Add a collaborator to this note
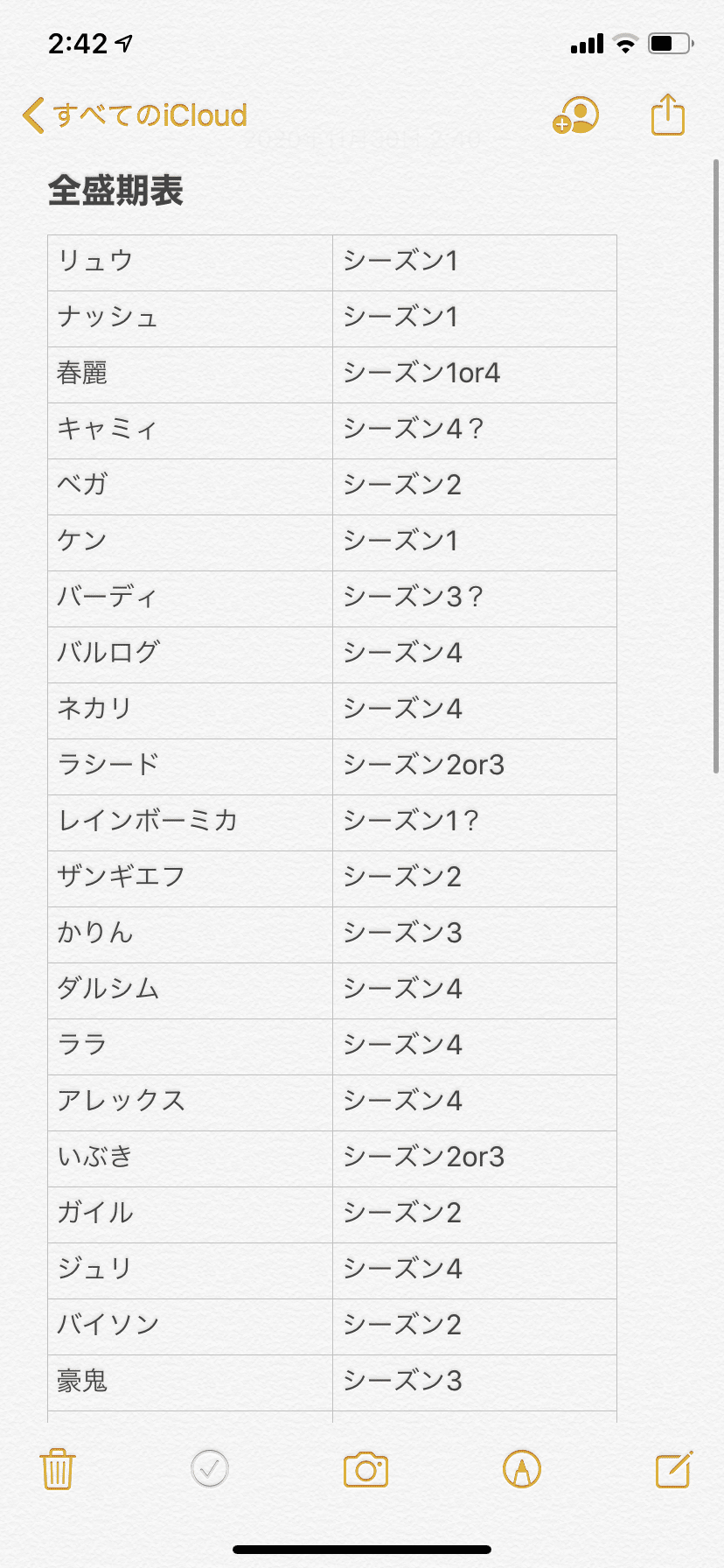This screenshot has height=1568, width=724. tap(575, 114)
